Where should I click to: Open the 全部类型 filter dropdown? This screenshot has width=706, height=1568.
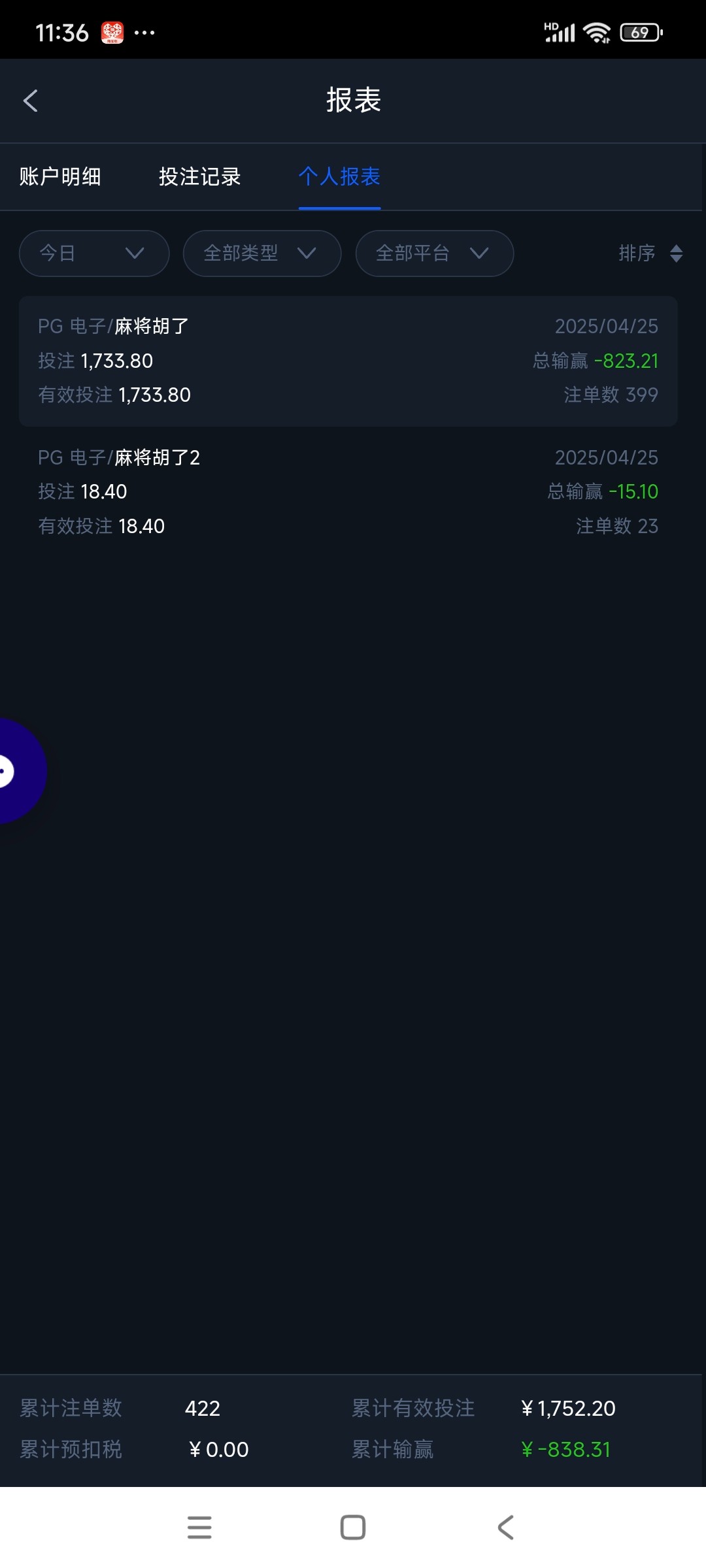tap(261, 253)
